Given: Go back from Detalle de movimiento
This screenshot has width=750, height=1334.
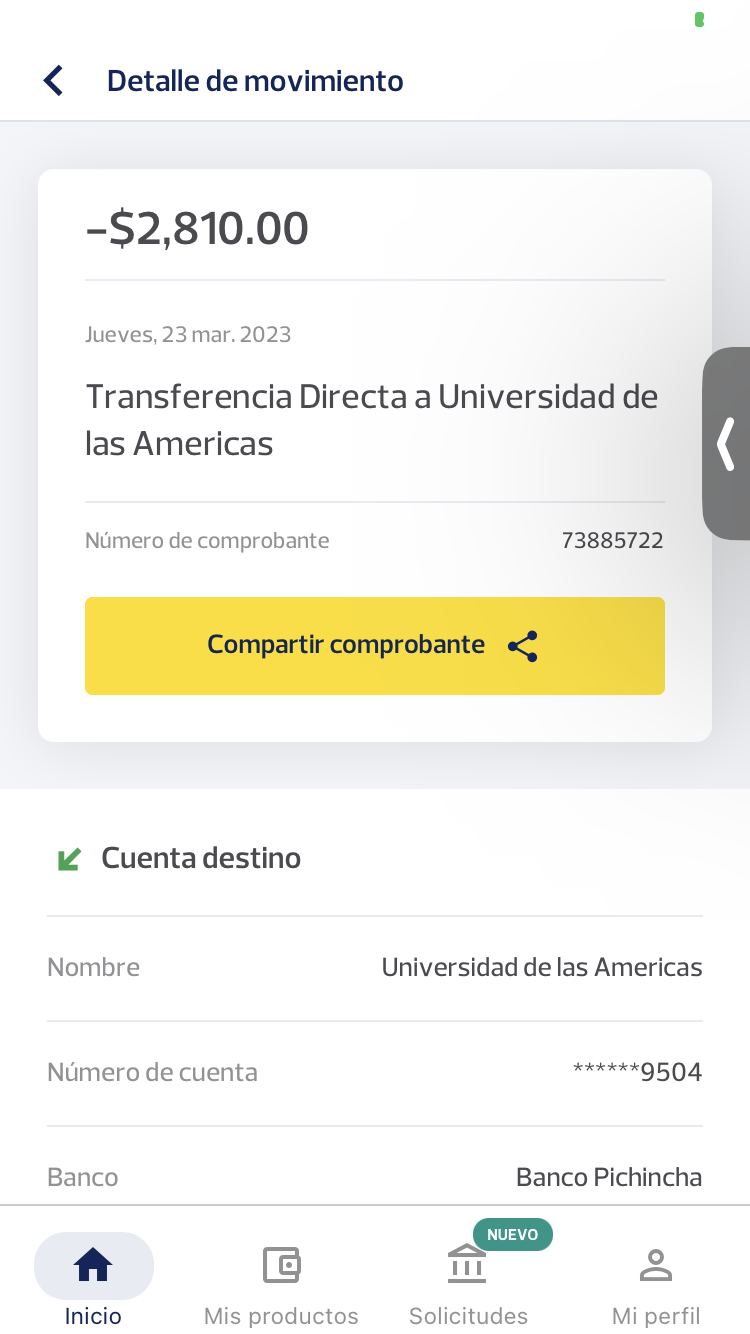Looking at the screenshot, I should 54,81.
